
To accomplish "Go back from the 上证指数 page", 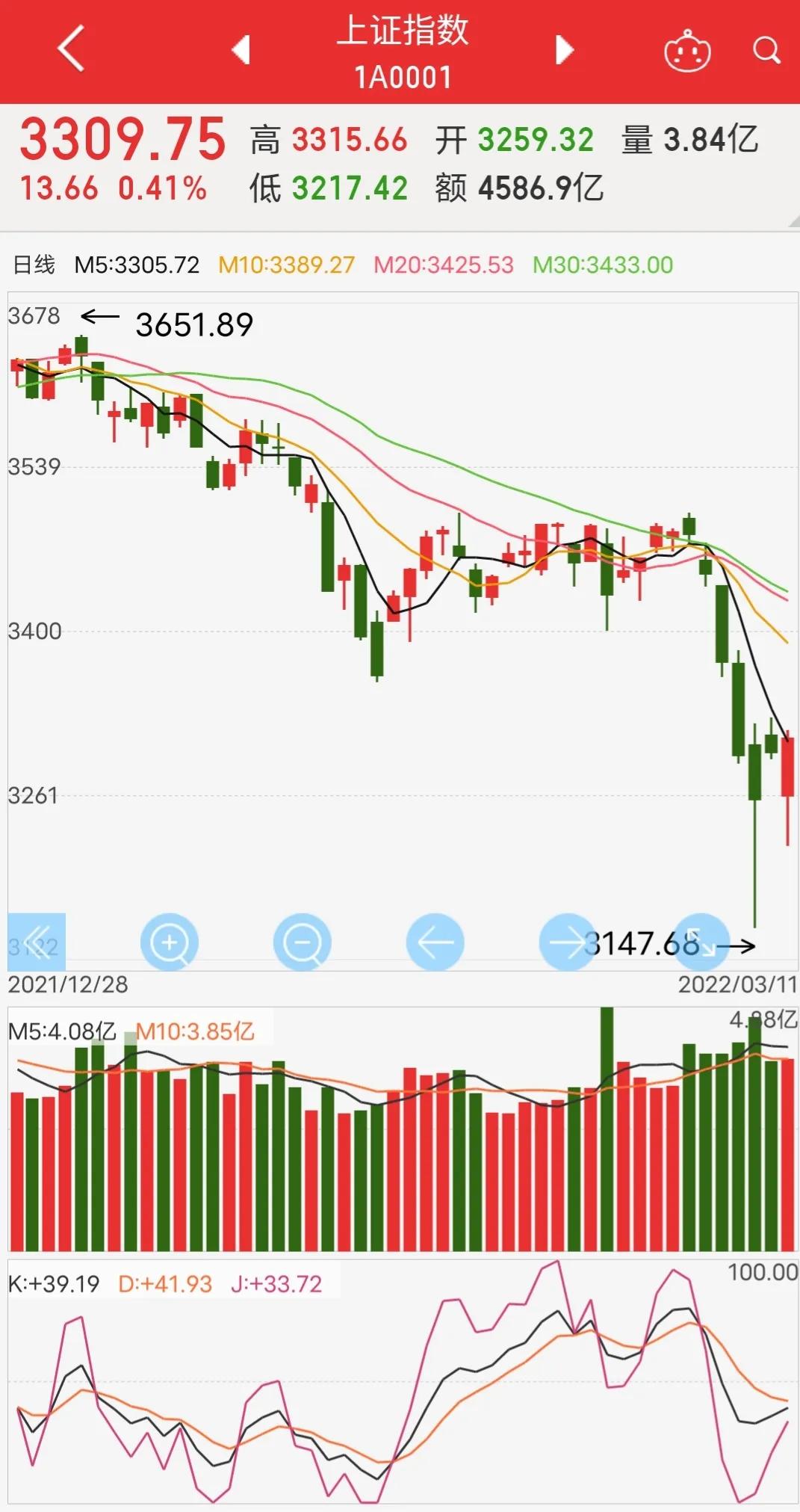I will tap(71, 49).
